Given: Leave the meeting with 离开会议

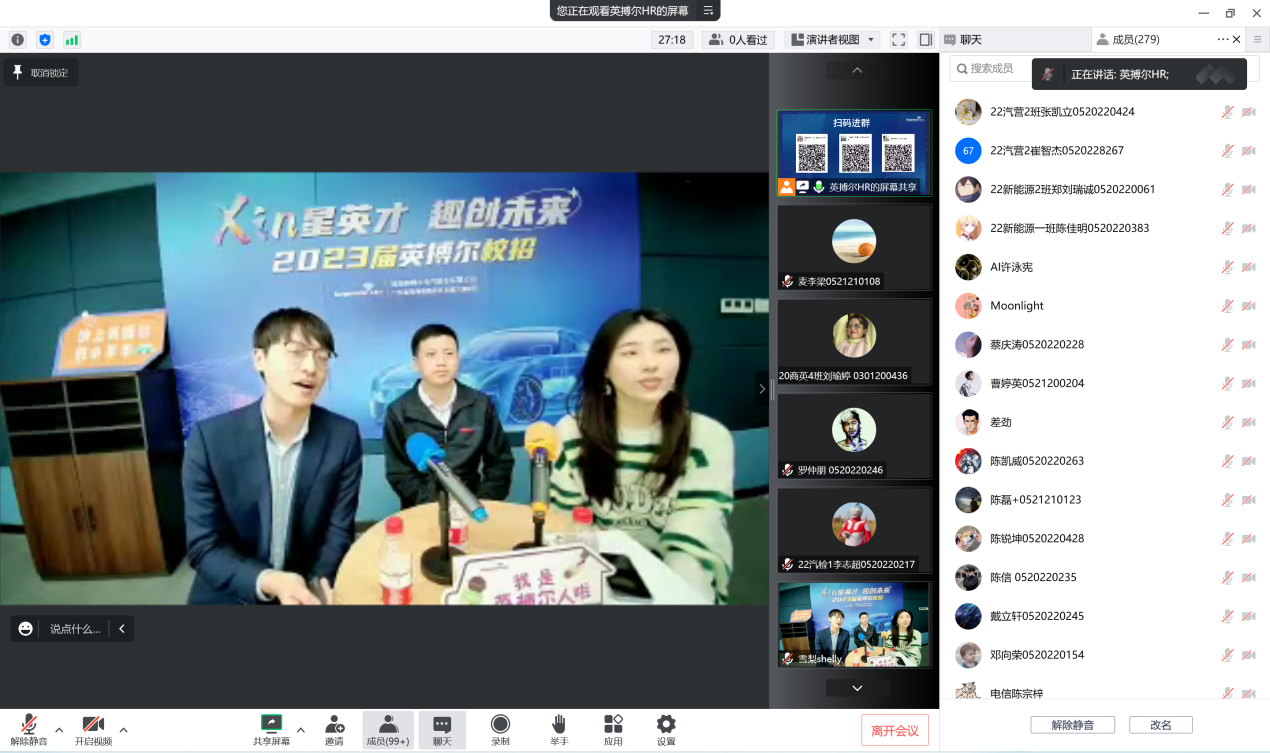Looking at the screenshot, I should coord(895,730).
